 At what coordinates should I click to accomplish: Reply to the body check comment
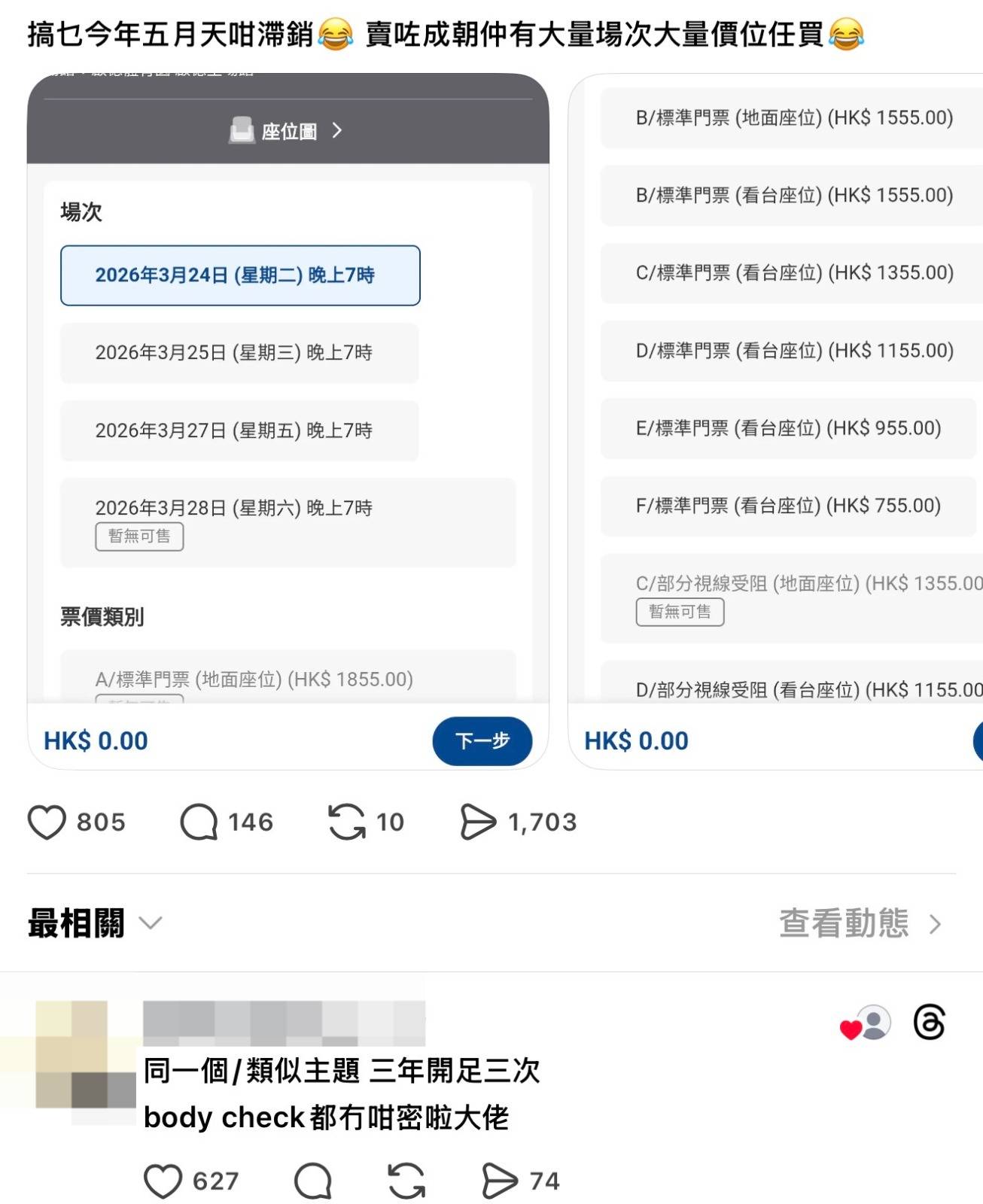pyautogui.click(x=313, y=1181)
